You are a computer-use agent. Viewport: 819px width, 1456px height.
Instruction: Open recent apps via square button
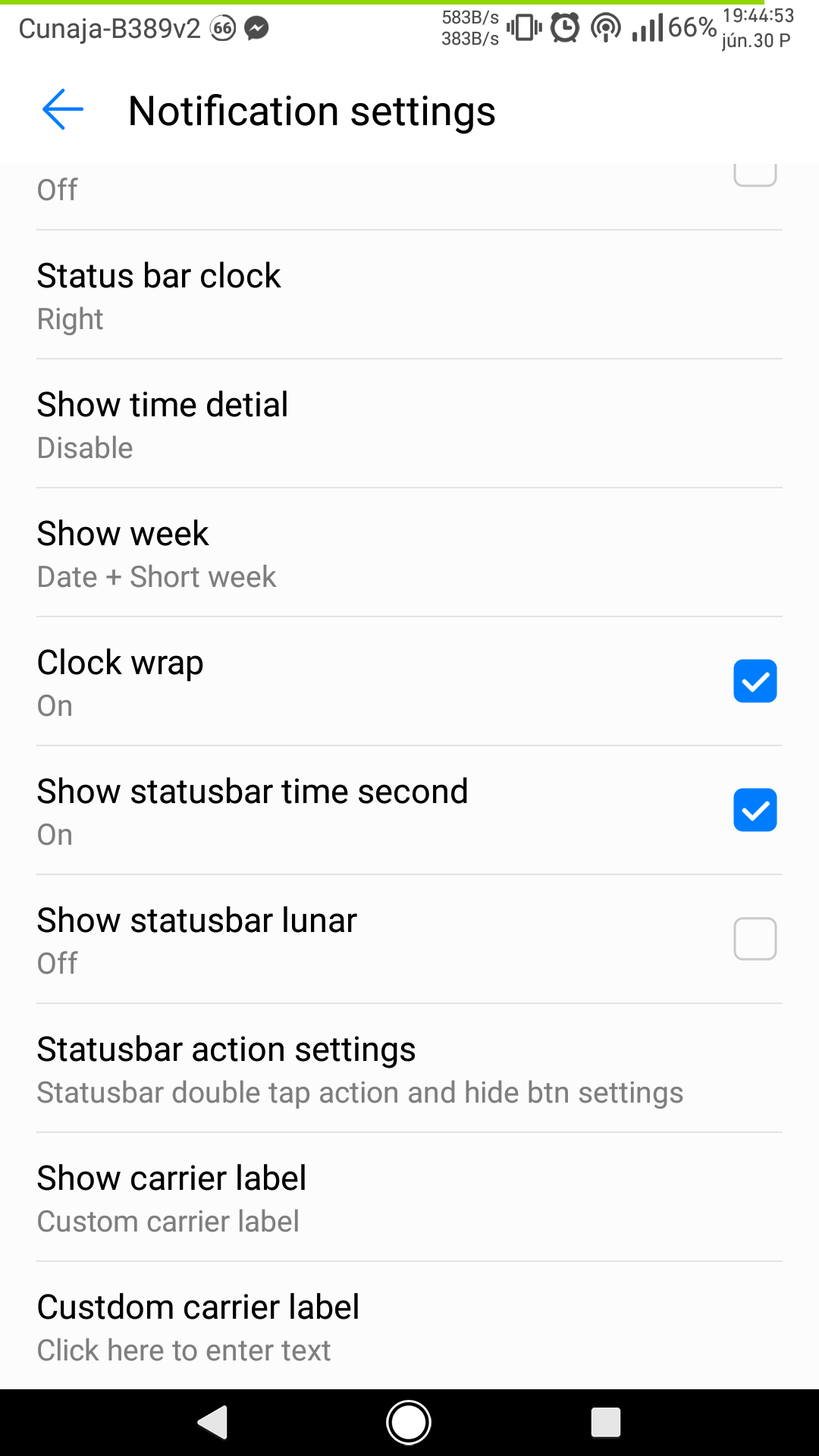[x=606, y=1423]
